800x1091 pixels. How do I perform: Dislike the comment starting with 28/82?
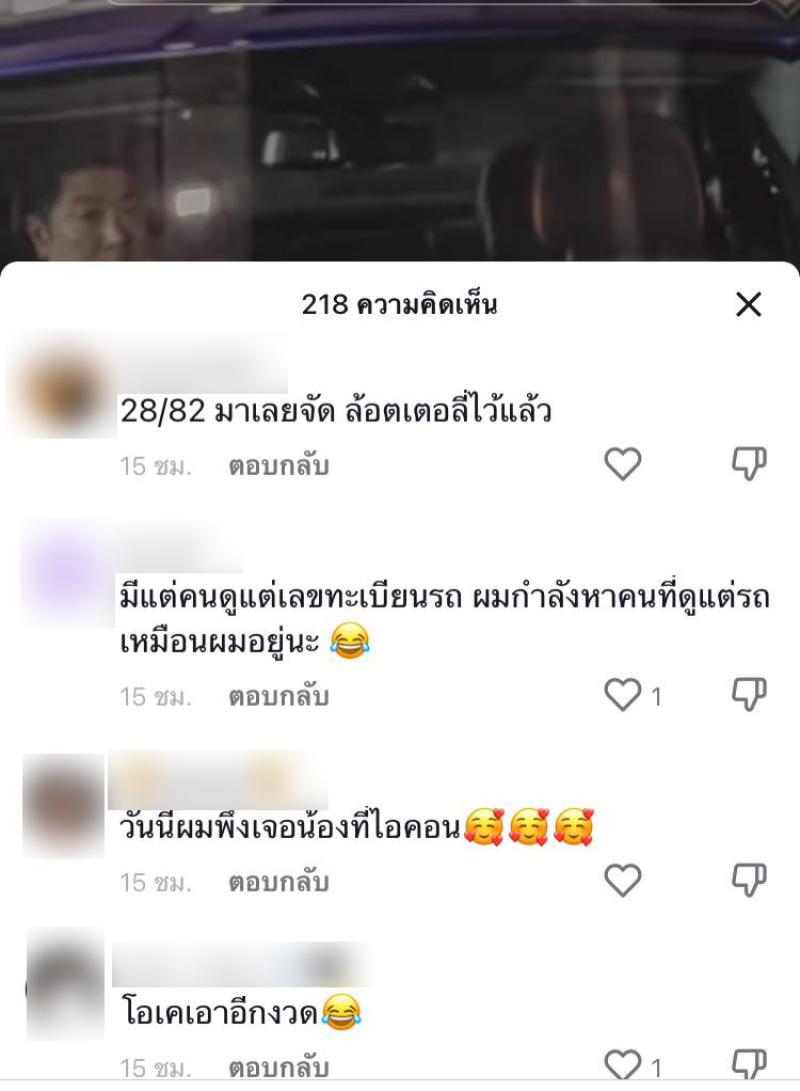click(748, 465)
